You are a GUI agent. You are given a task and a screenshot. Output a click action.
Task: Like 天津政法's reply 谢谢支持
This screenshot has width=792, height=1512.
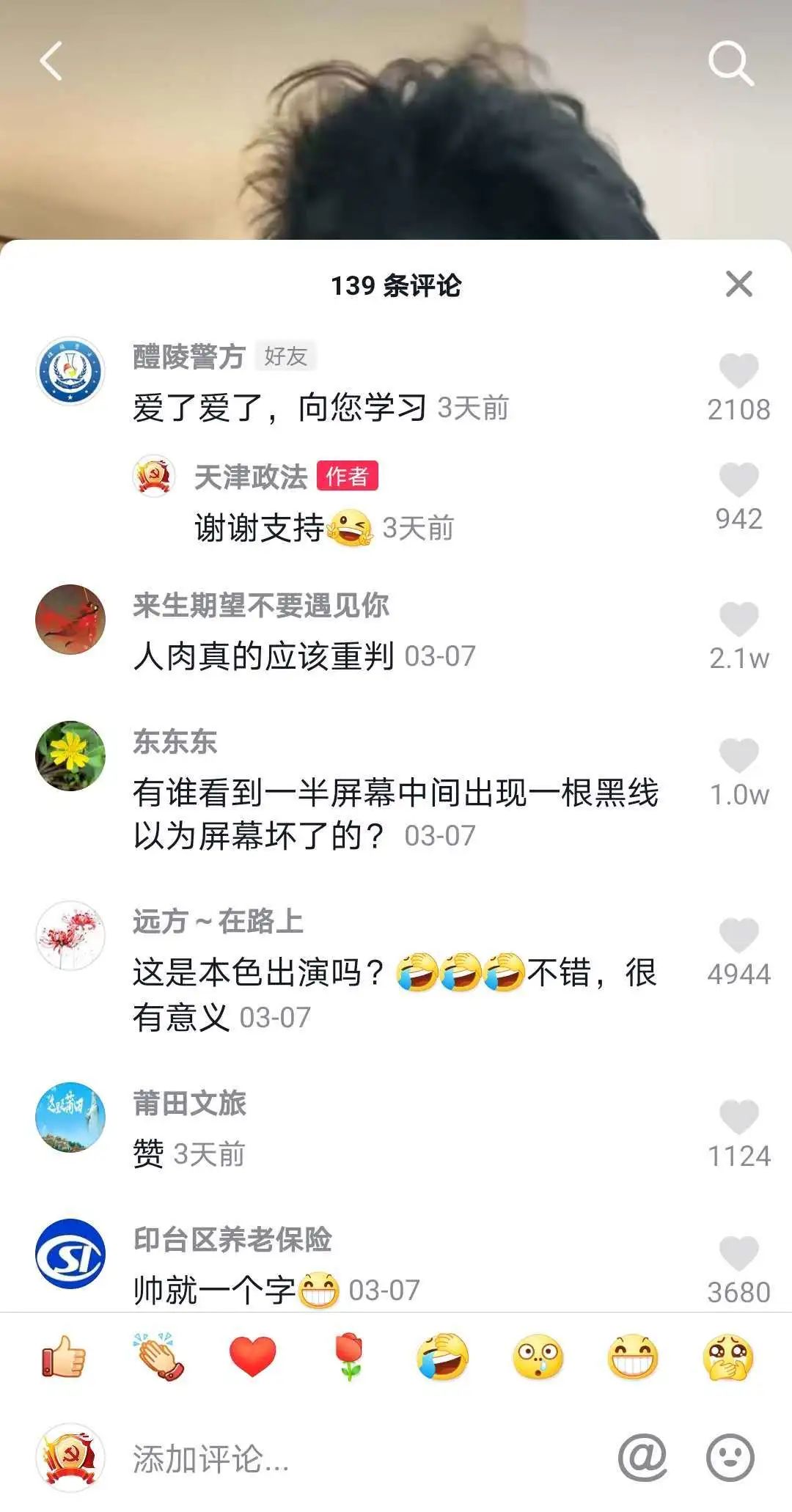[738, 480]
